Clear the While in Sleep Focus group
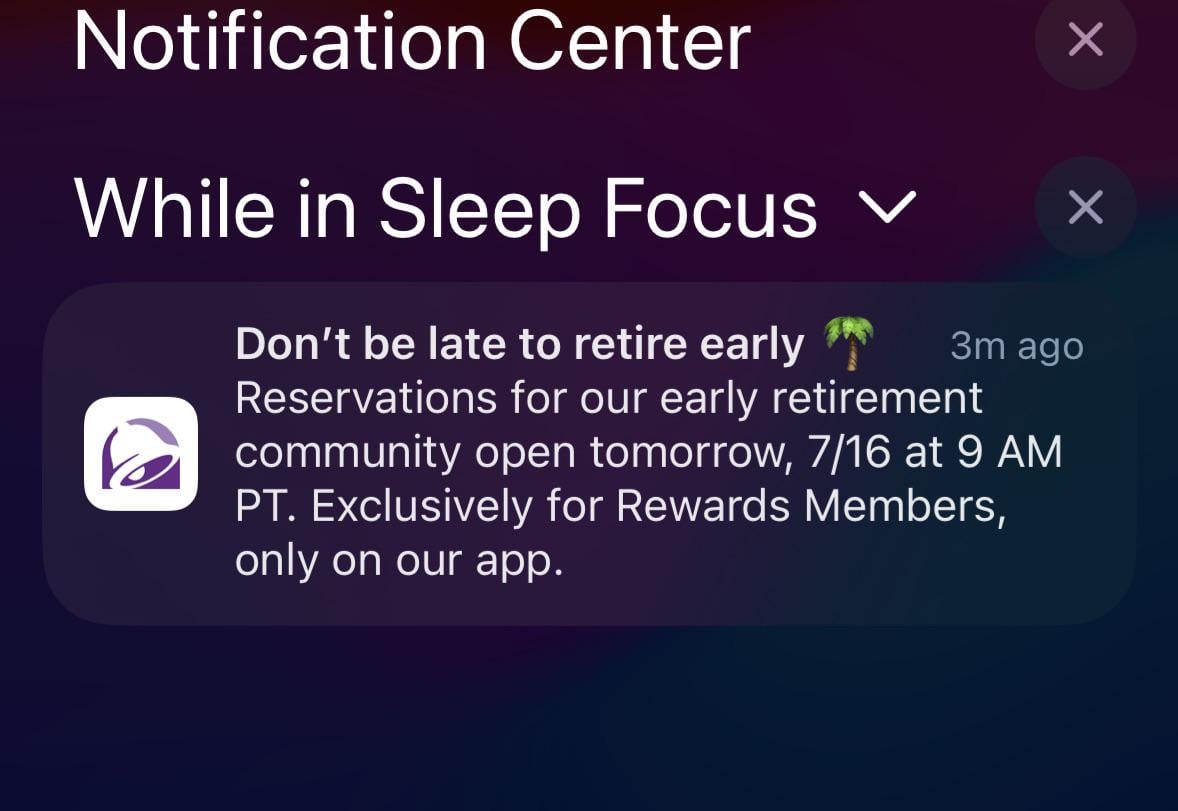The image size is (1178, 811). [1085, 208]
